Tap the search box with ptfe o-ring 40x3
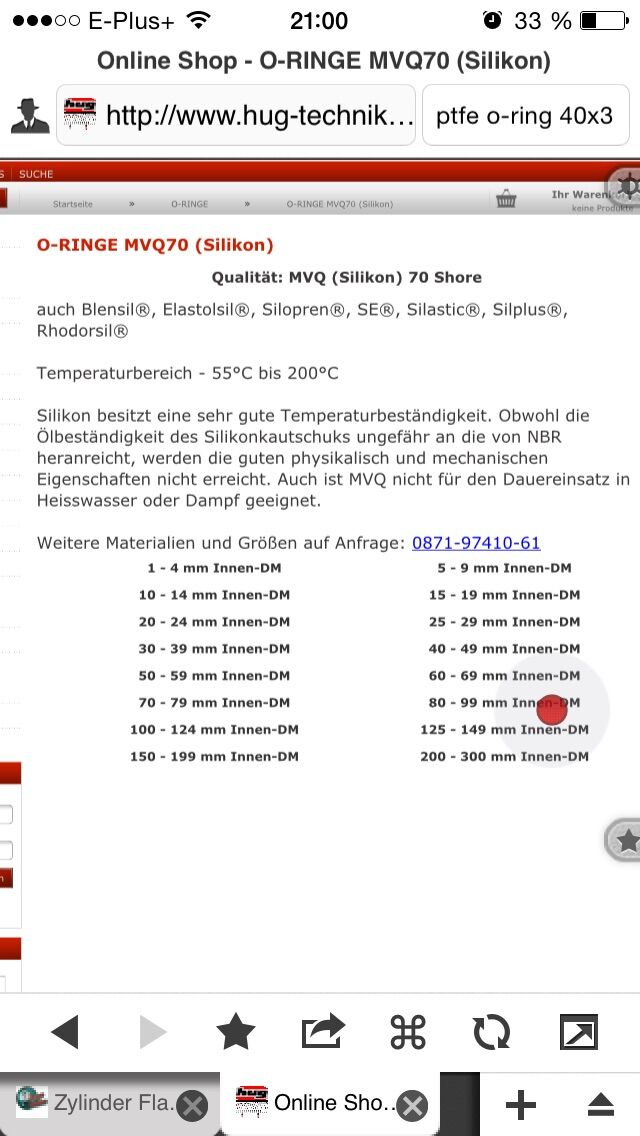 point(524,115)
